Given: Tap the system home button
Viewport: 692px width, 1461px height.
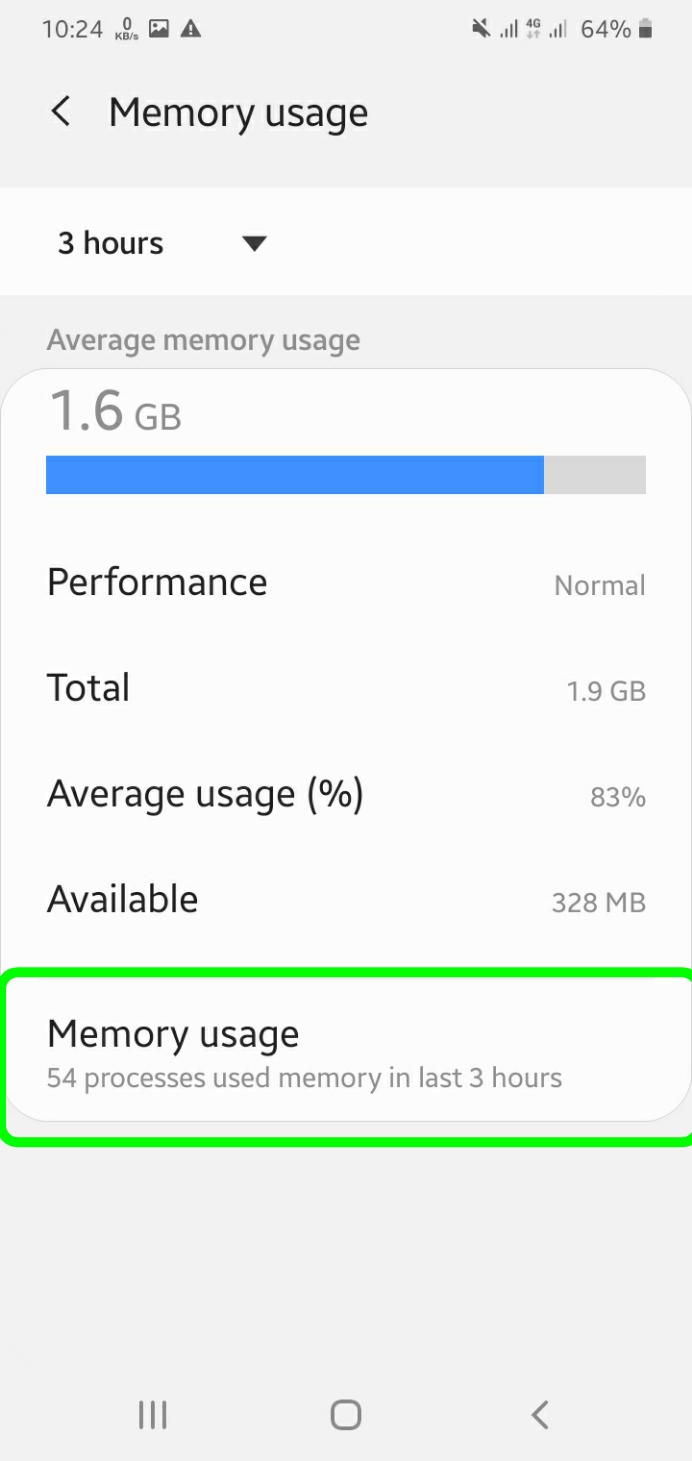Looking at the screenshot, I should (346, 1414).
